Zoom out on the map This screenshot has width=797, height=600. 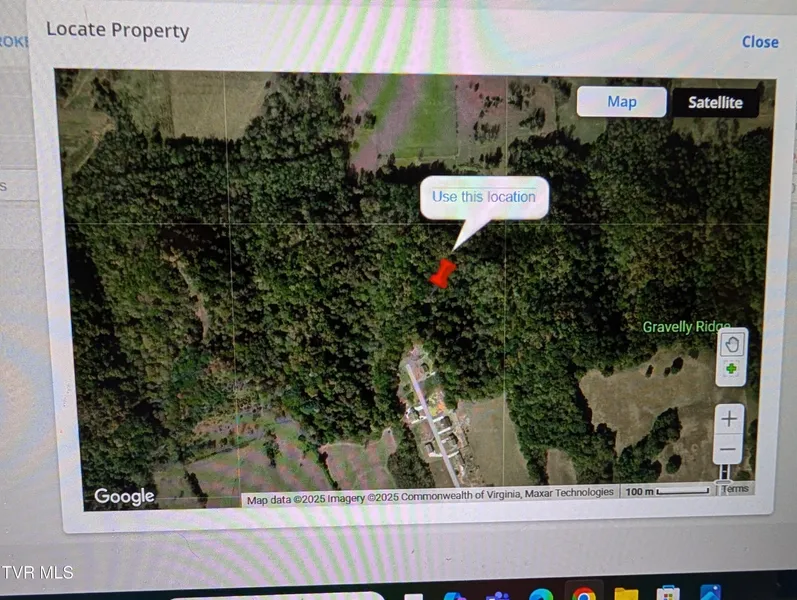tap(729, 449)
